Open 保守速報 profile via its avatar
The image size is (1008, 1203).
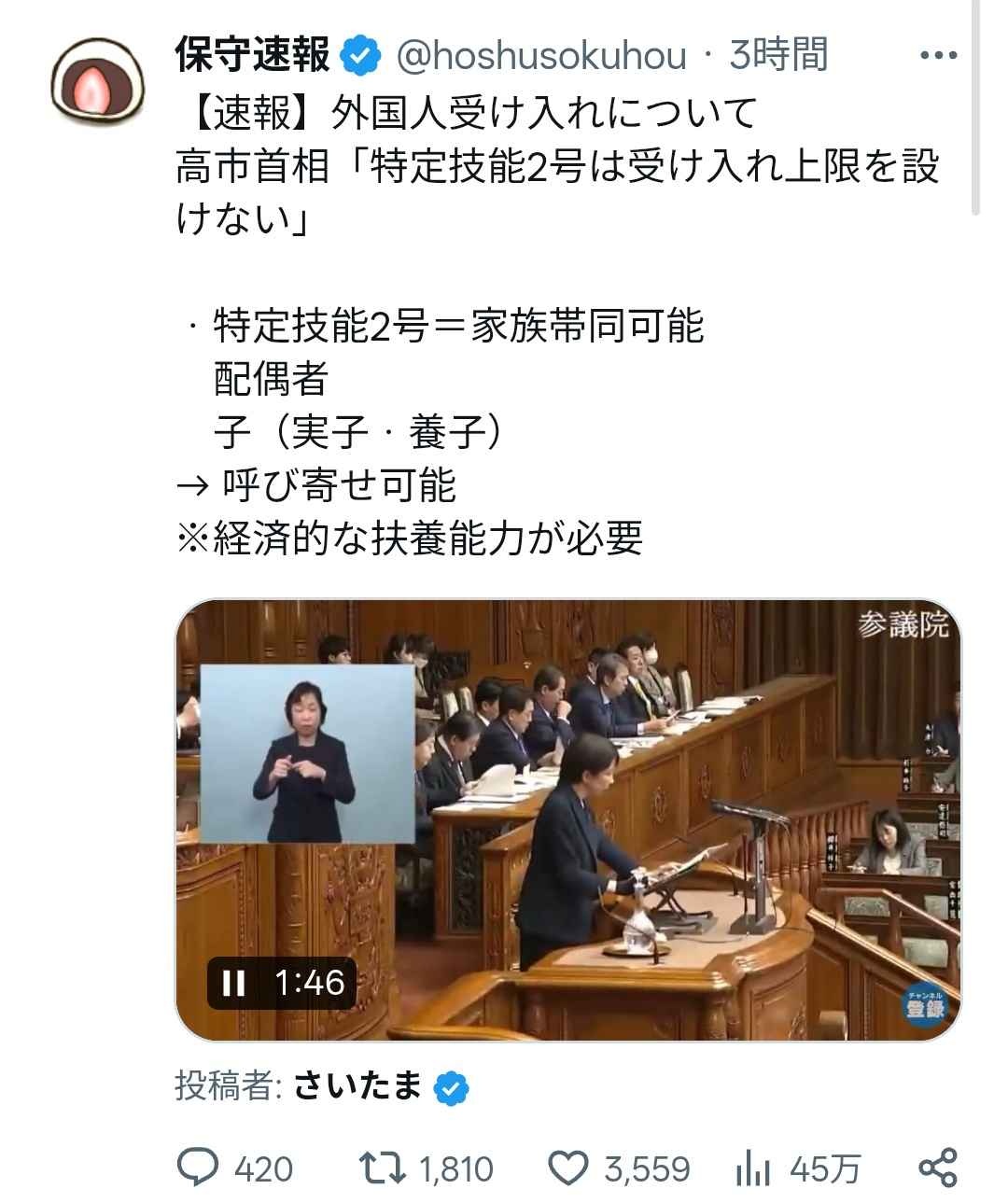(97, 84)
